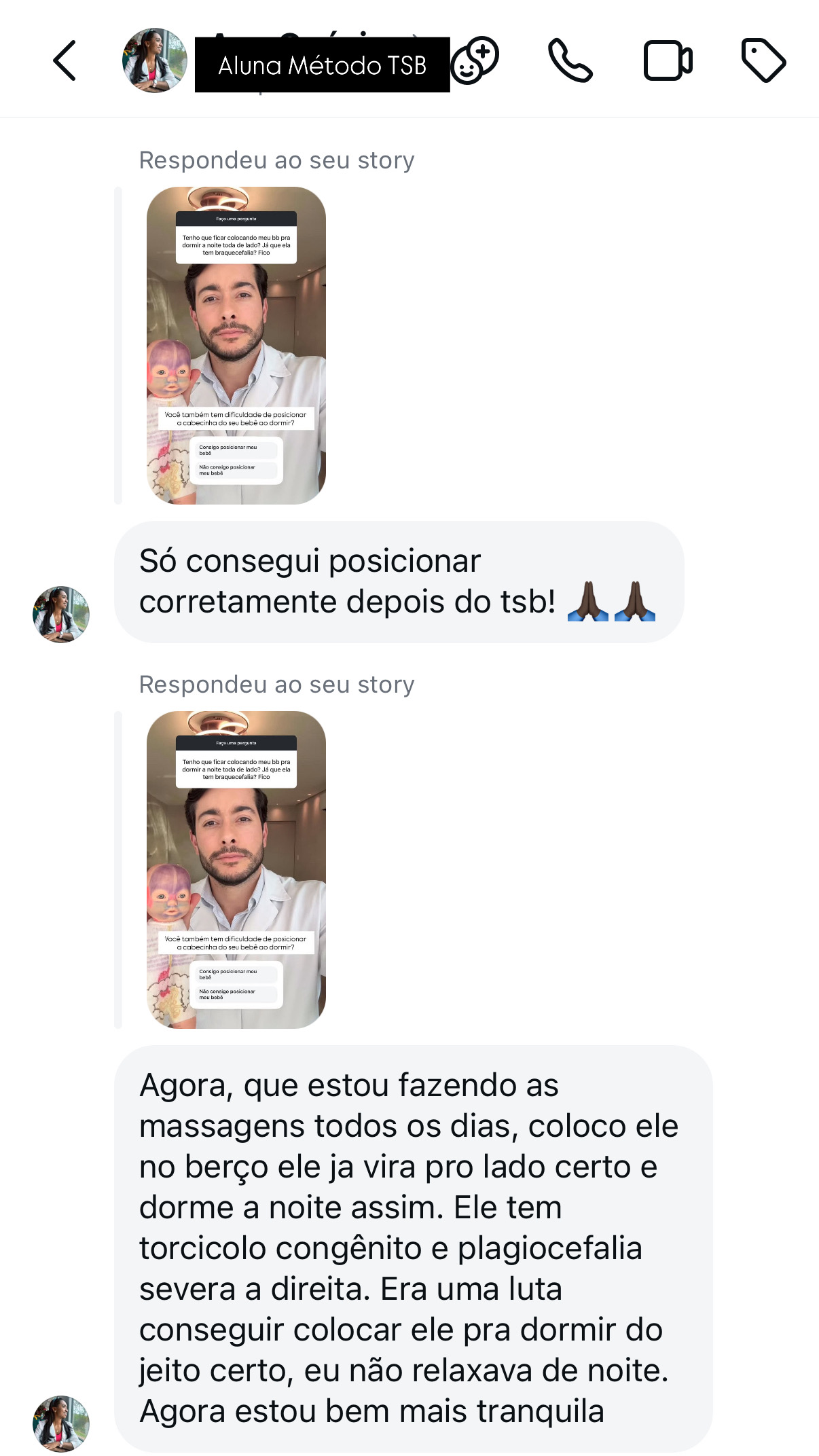Go back to the inbox

click(x=65, y=61)
